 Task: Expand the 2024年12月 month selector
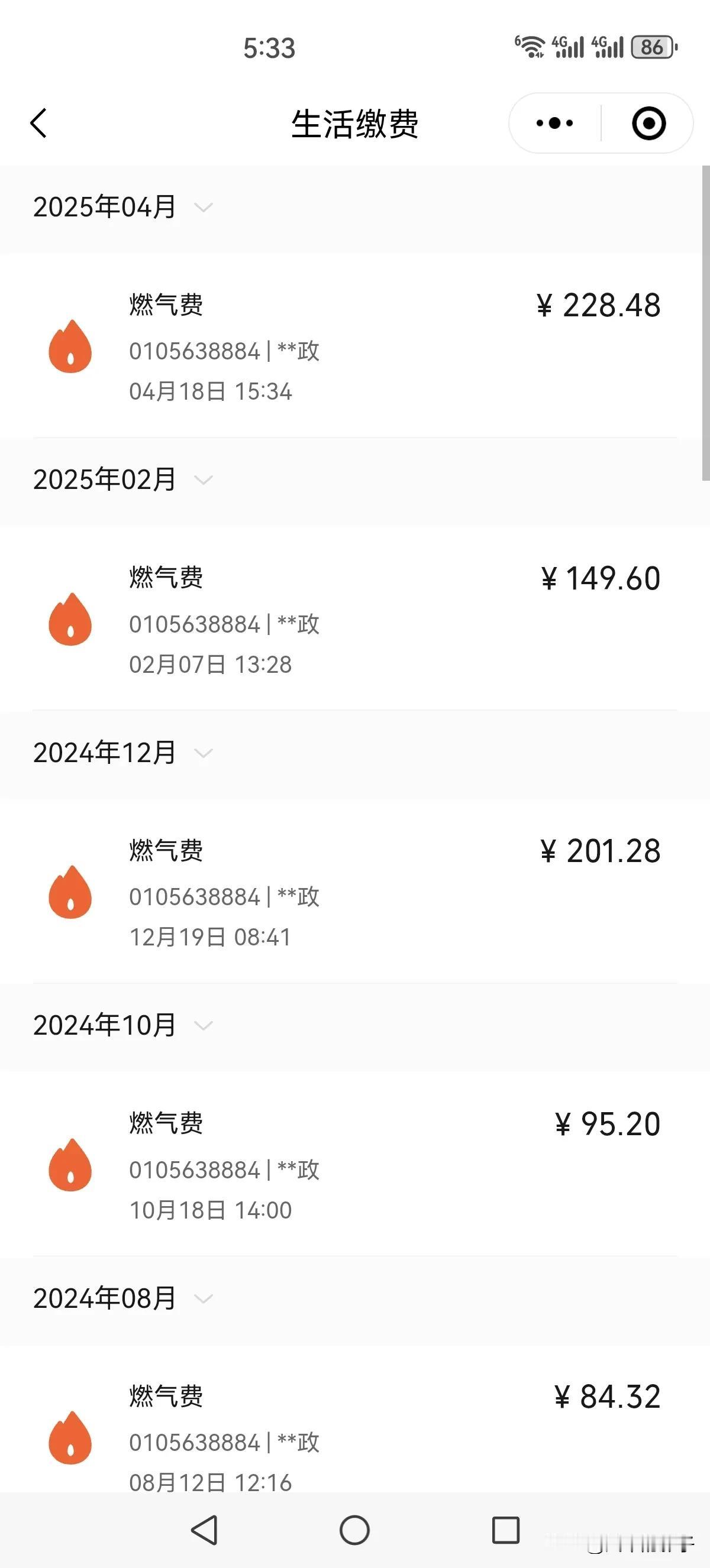pyautogui.click(x=123, y=753)
